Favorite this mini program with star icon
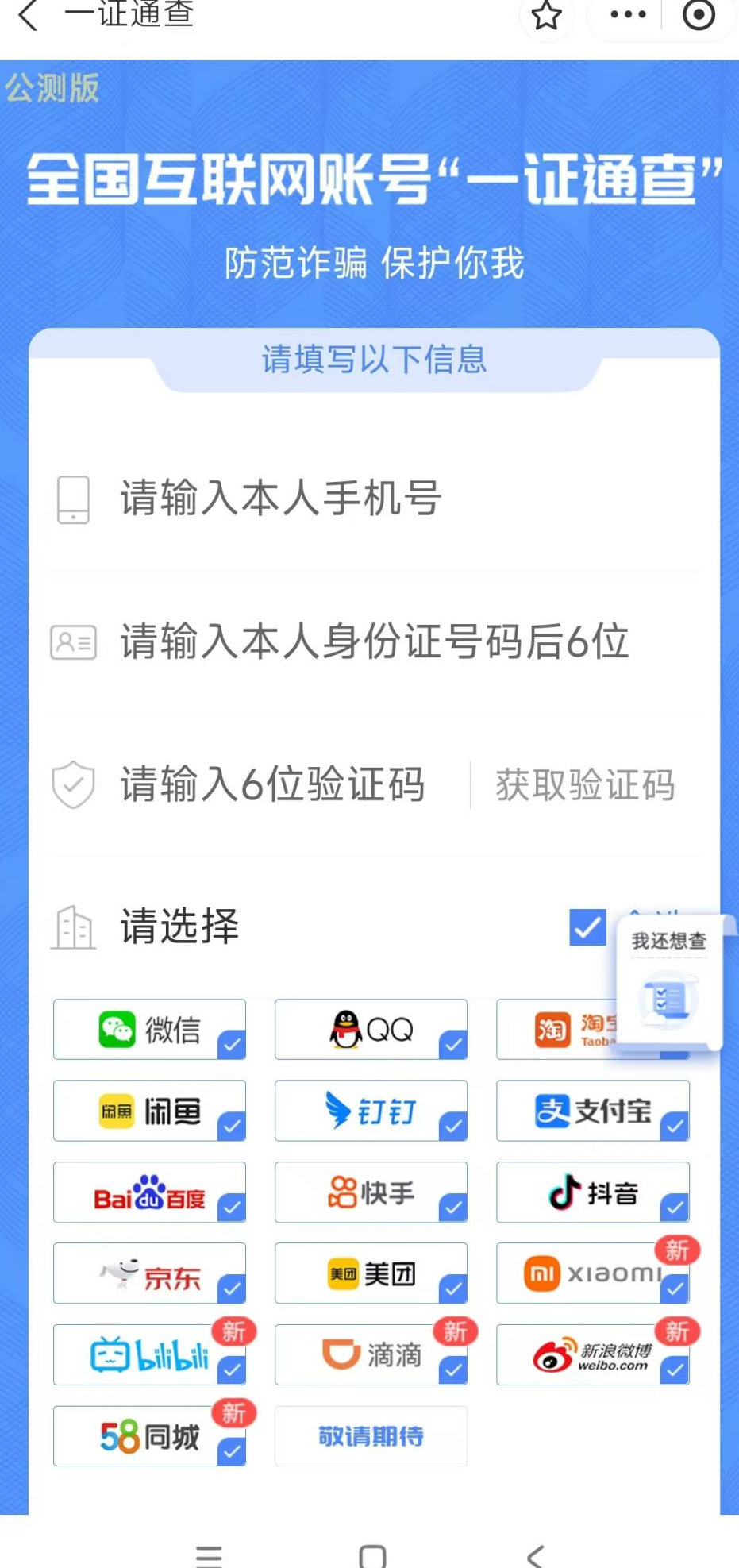The width and height of the screenshot is (739, 1568). pos(546,15)
